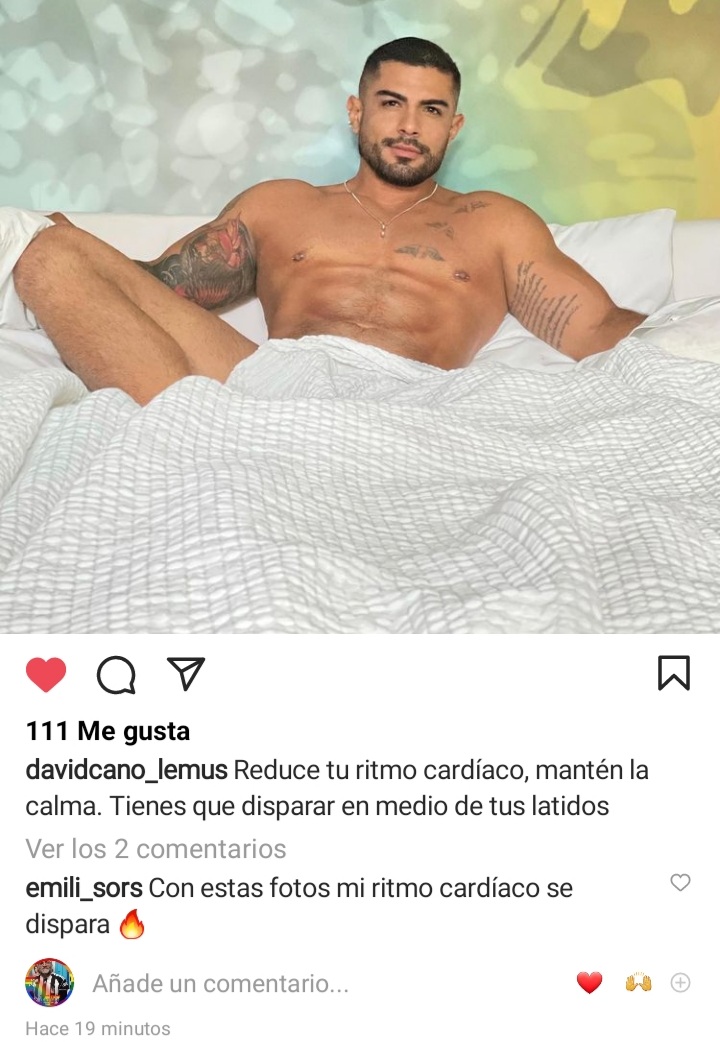The image size is (720, 1042).
Task: Open davidcano_lemus profile from caption
Action: click(126, 770)
